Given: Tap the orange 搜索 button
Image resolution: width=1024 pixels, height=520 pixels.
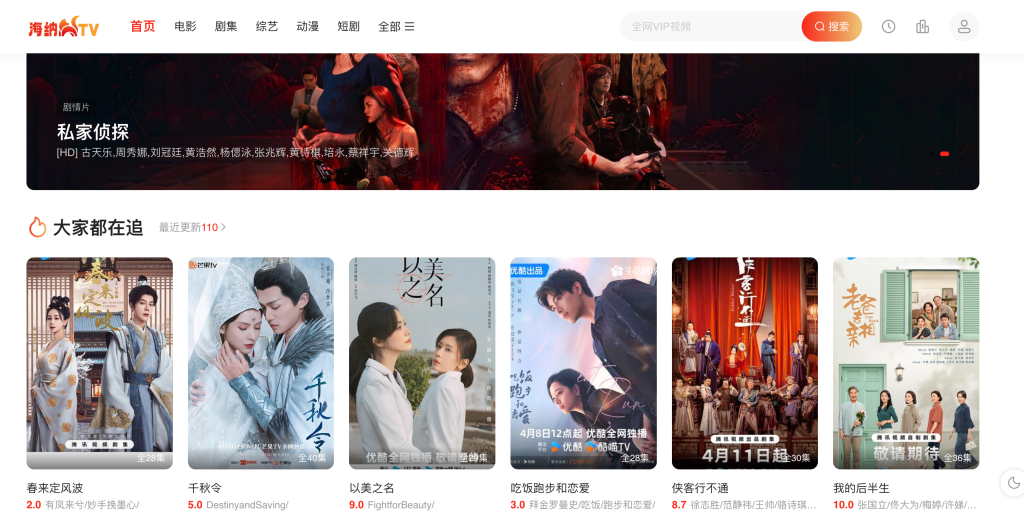Looking at the screenshot, I should pos(831,26).
